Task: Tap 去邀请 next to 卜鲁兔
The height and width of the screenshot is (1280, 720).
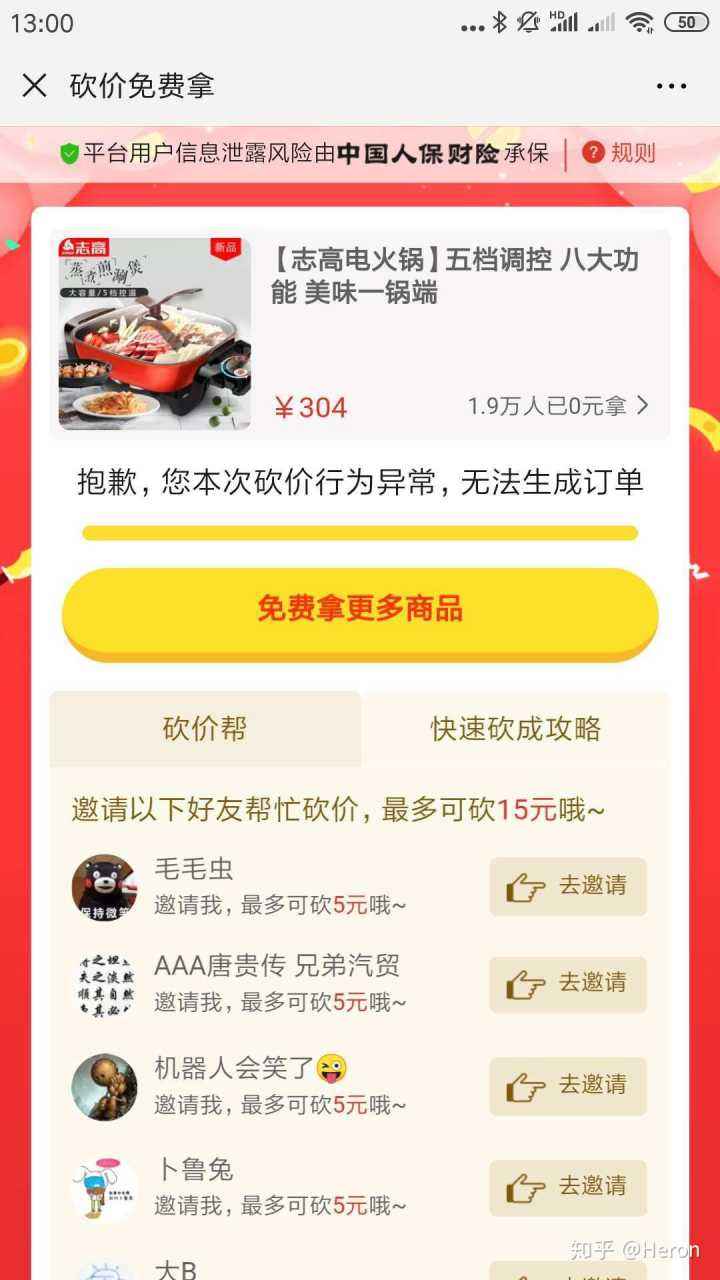Action: coord(567,1187)
